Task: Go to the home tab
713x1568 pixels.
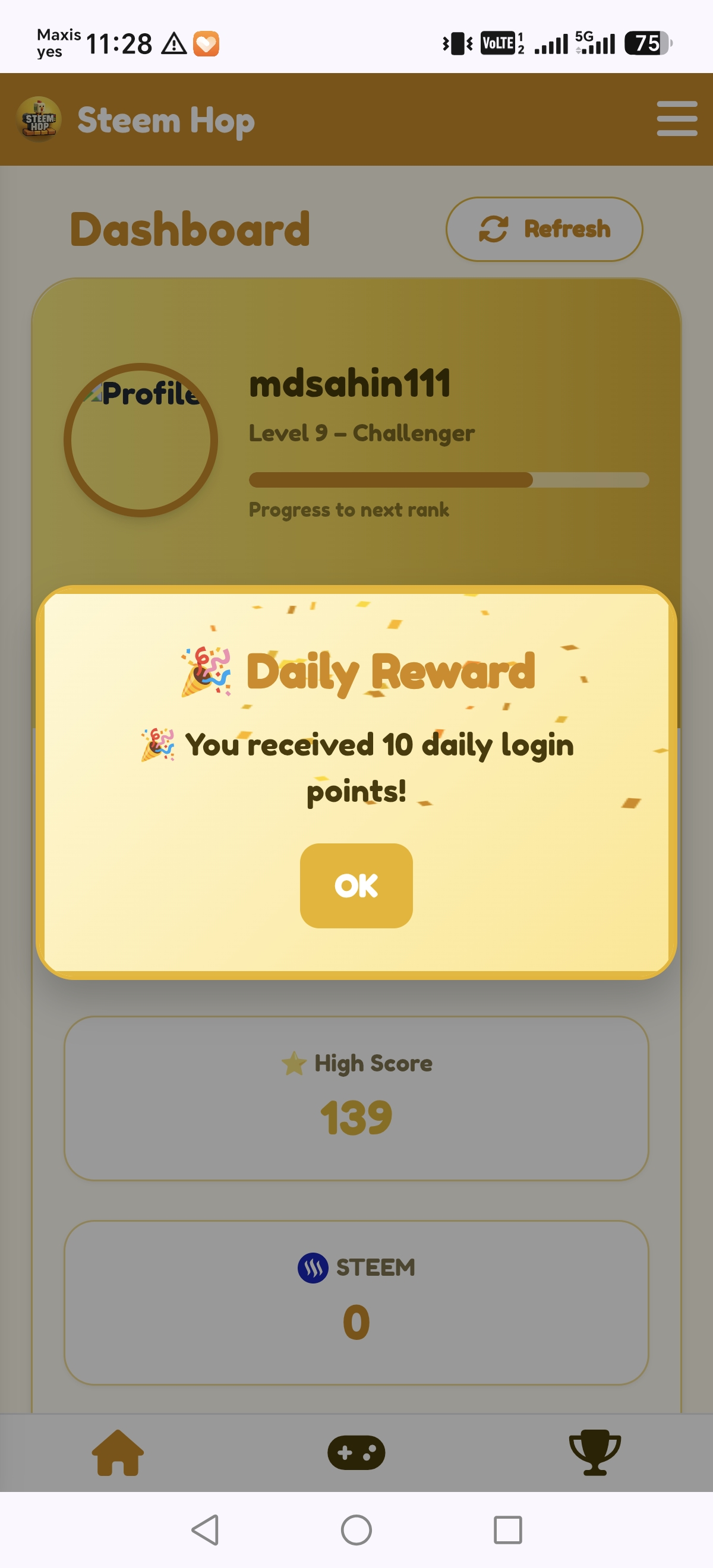Action: coord(118,1452)
